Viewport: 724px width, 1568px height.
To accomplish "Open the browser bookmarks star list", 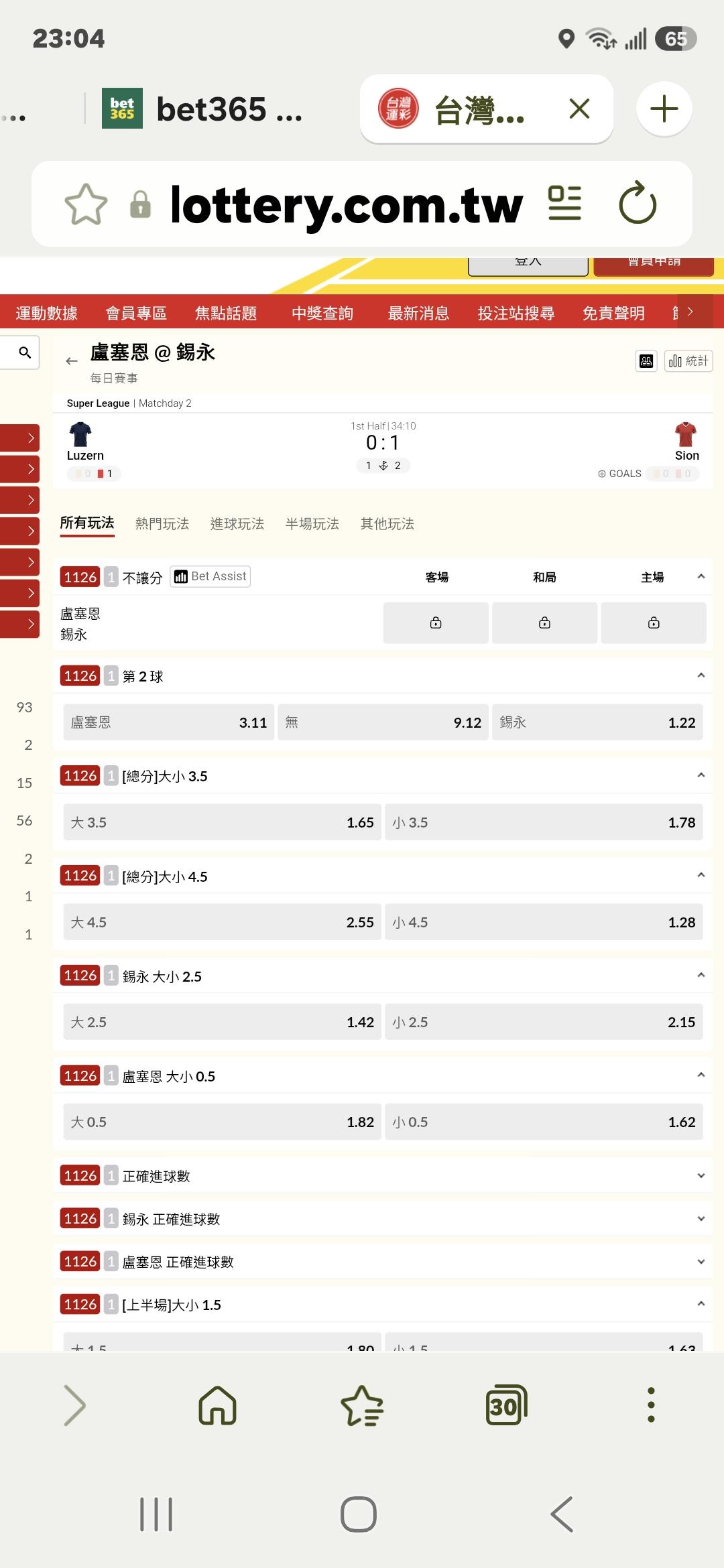I will coord(362,1405).
